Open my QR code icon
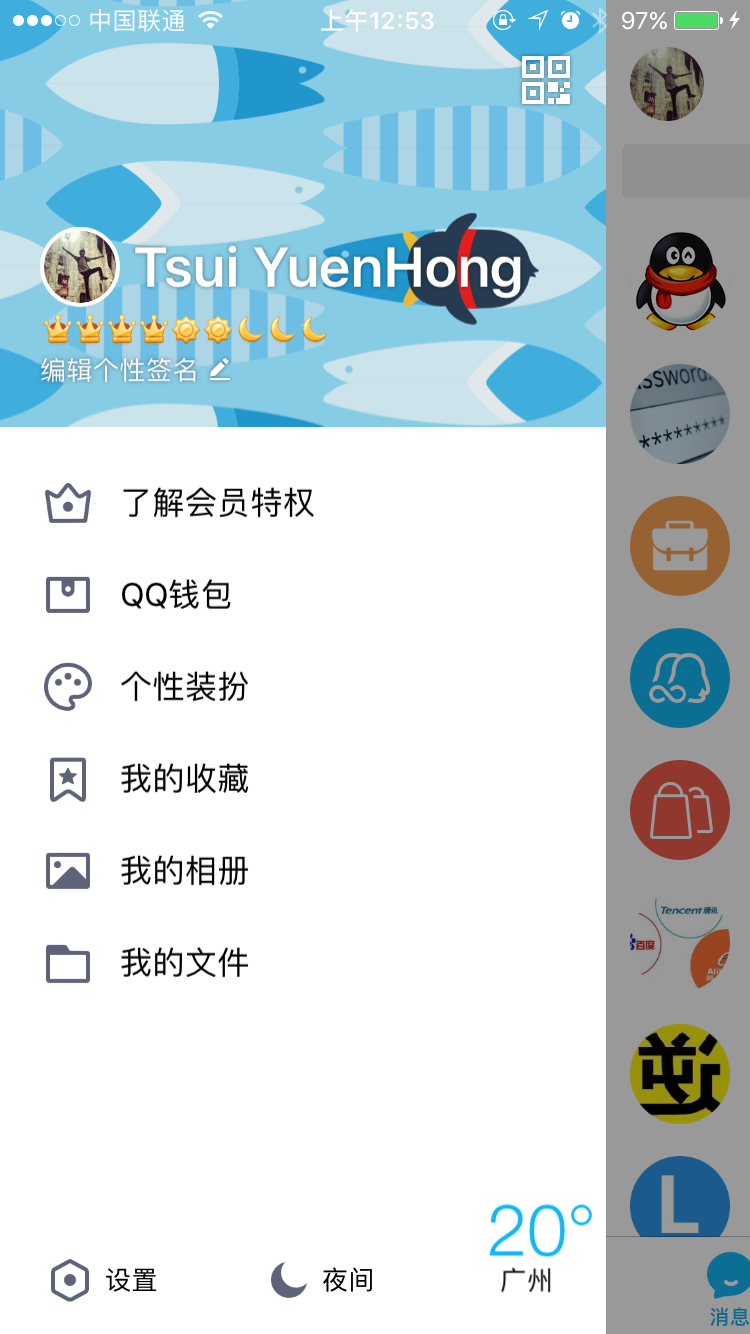Screen dimensions: 750x1334 (546, 81)
